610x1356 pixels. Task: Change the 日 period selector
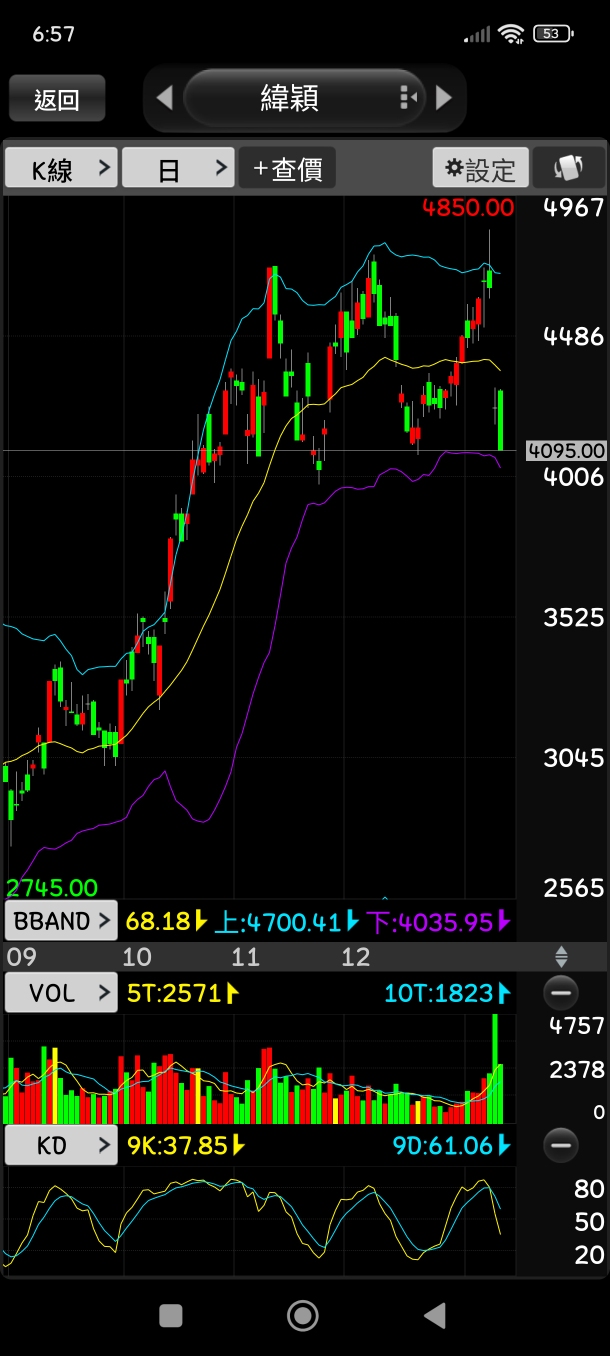click(x=178, y=169)
